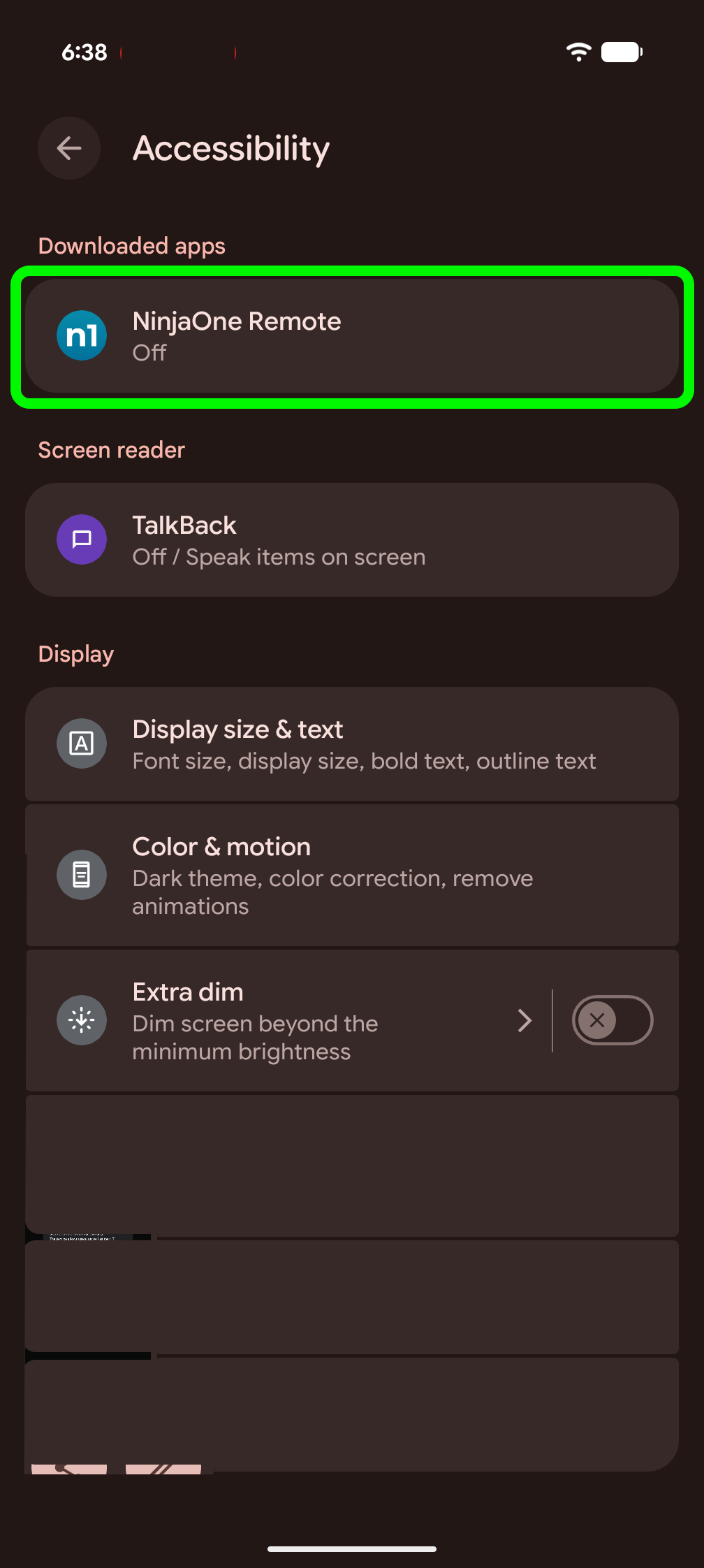704x1568 pixels.
Task: Open NinjaOne Remote accessibility settings
Action: coord(352,336)
